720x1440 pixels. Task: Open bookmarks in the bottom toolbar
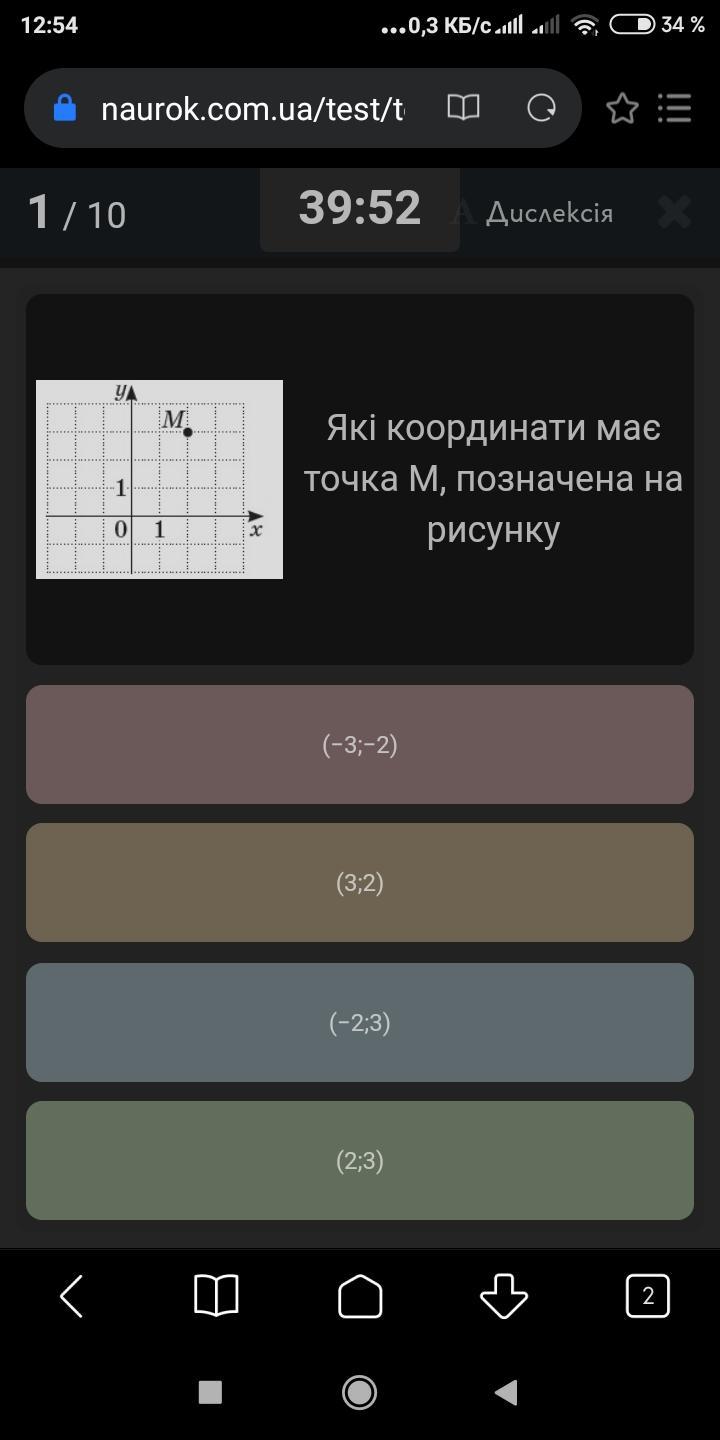(x=216, y=1297)
